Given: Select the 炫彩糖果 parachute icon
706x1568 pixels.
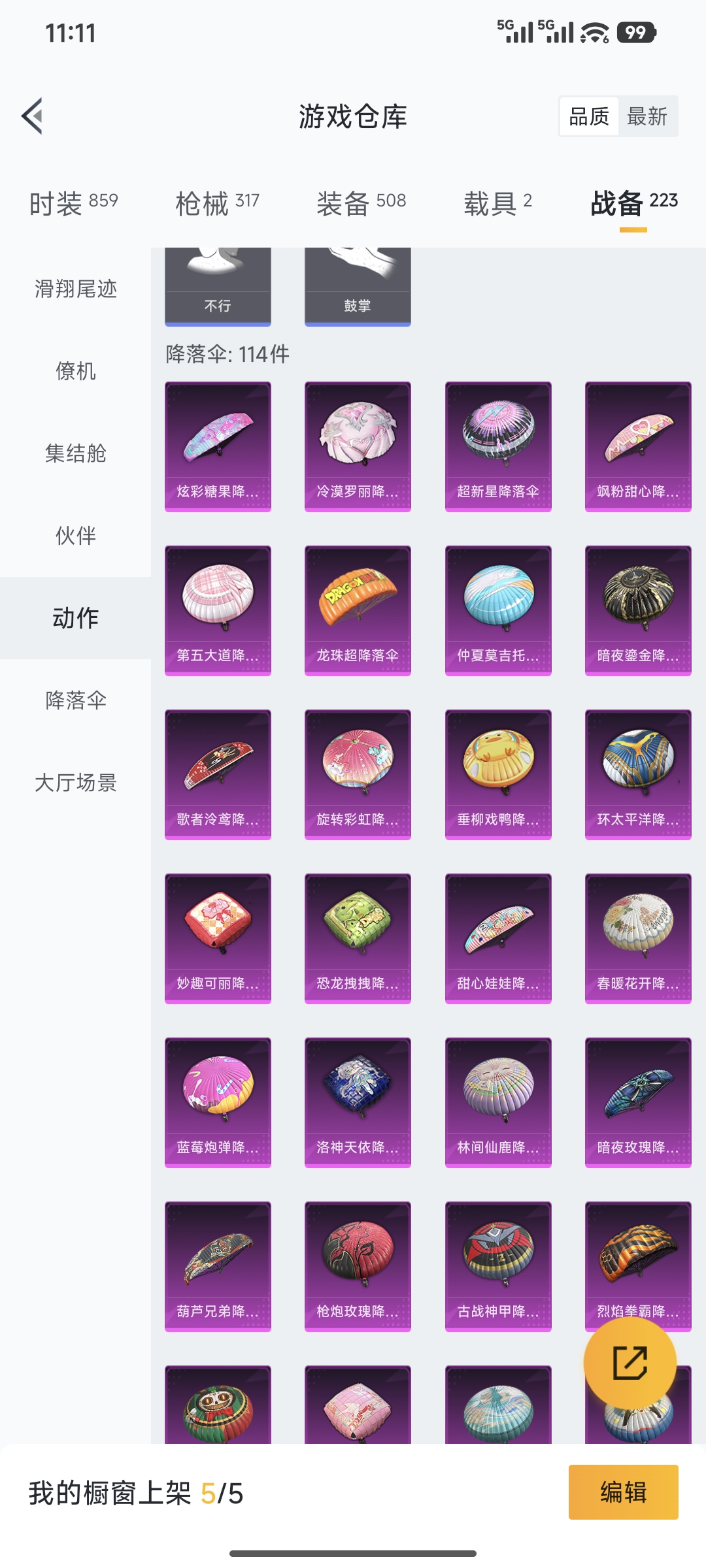Looking at the screenshot, I should (x=218, y=444).
